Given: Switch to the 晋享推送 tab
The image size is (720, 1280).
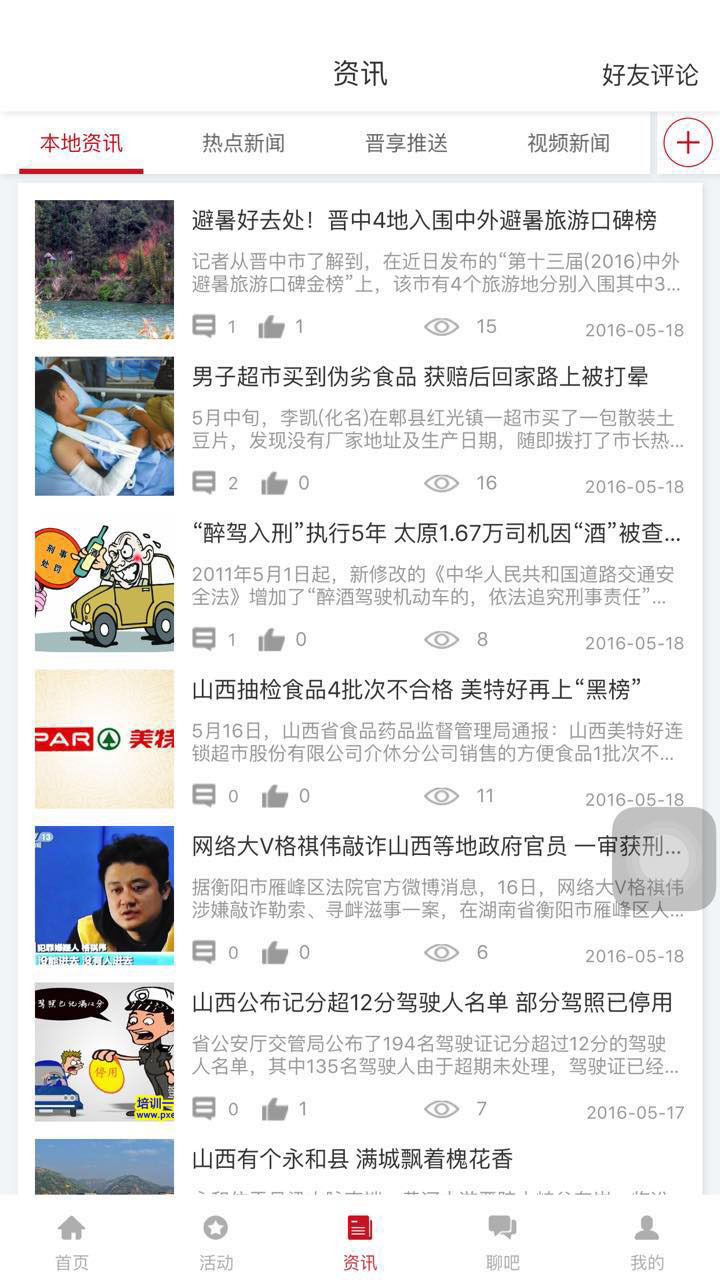Looking at the screenshot, I should tap(406, 143).
